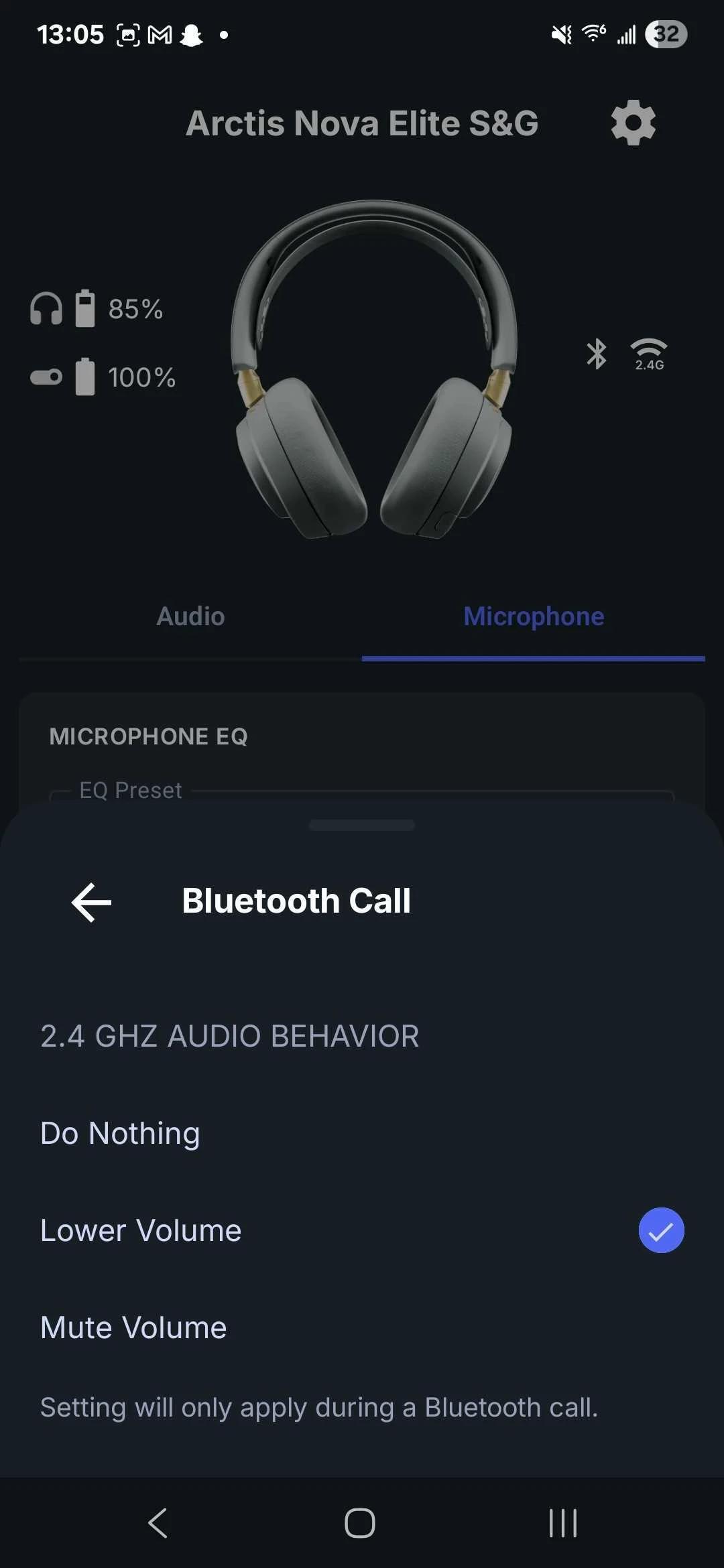This screenshot has height=1568, width=724.
Task: Go back from Bluetooth Call sheet
Action: (92, 902)
